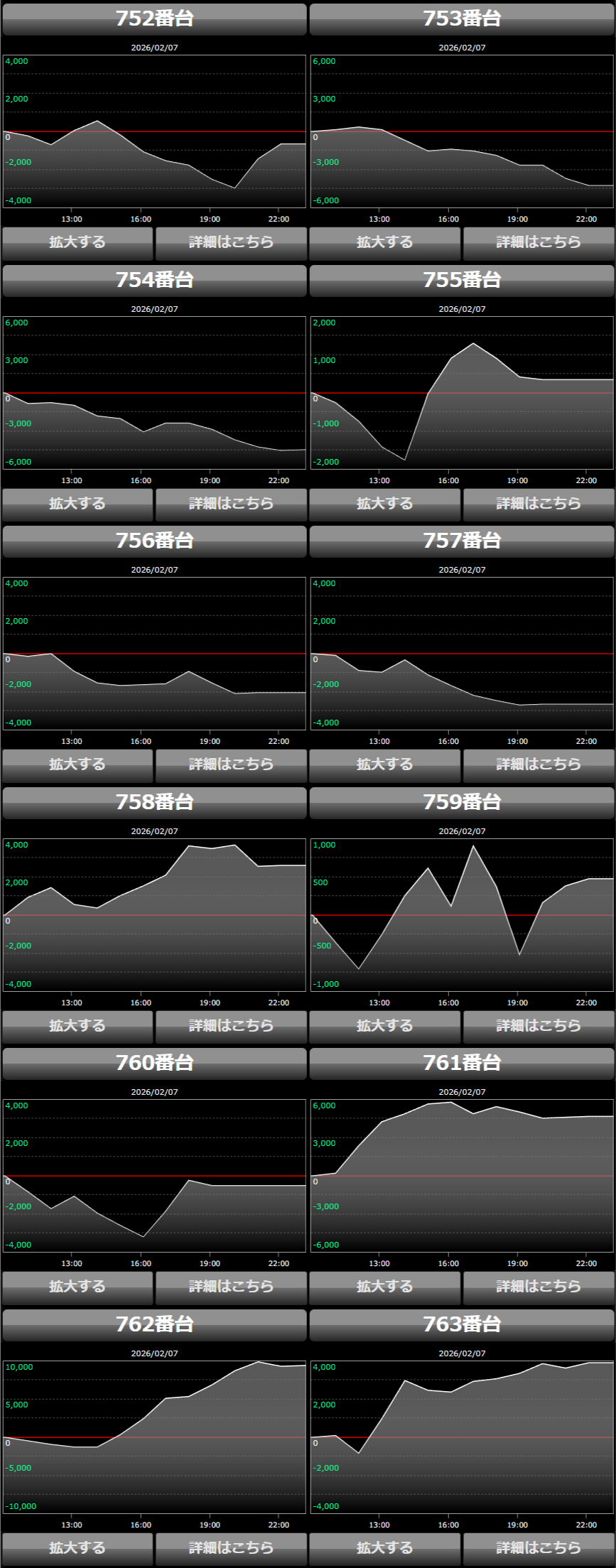View details for machine 753番台

[538, 242]
